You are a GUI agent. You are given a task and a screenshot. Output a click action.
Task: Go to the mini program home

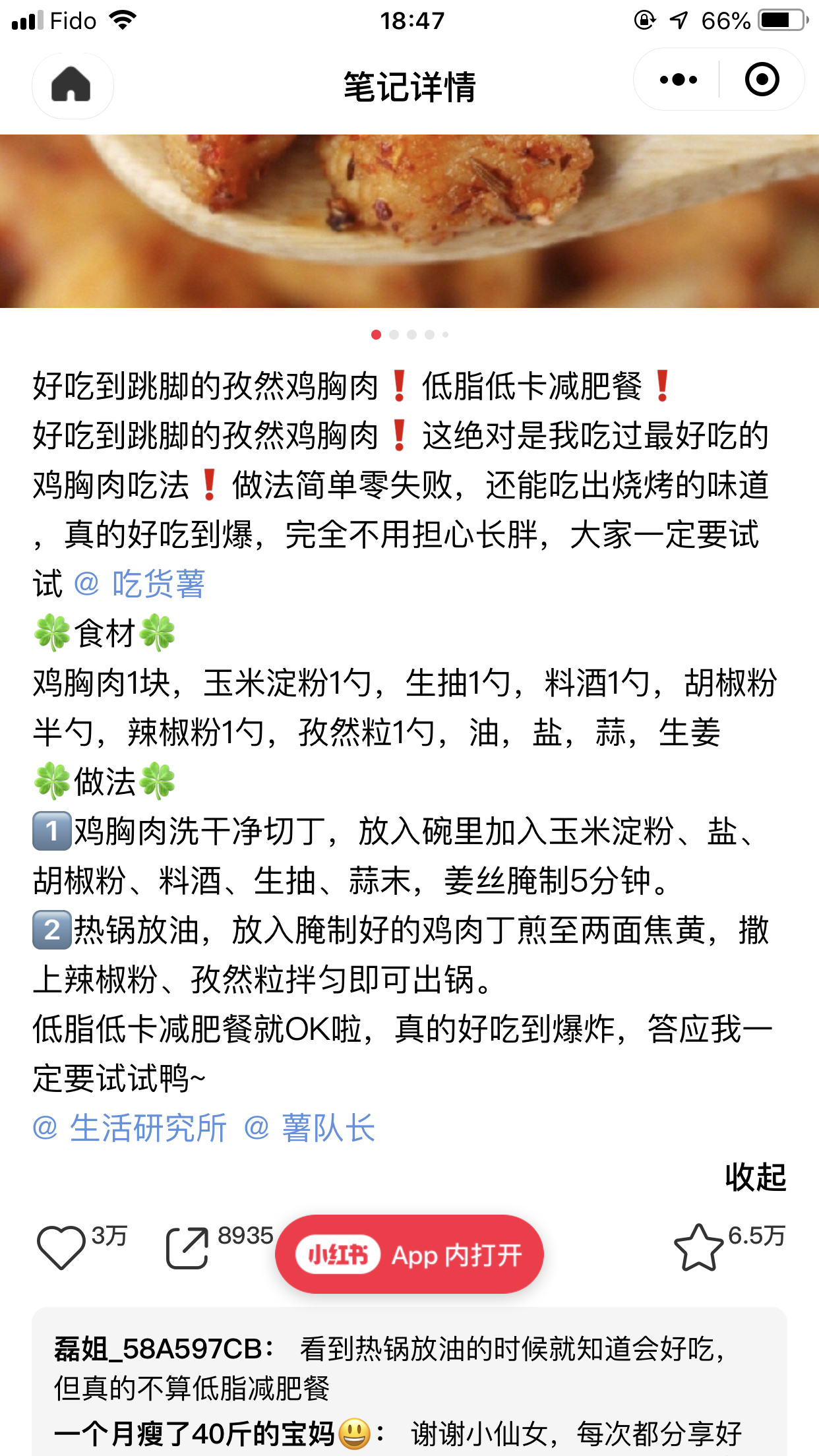click(x=71, y=85)
